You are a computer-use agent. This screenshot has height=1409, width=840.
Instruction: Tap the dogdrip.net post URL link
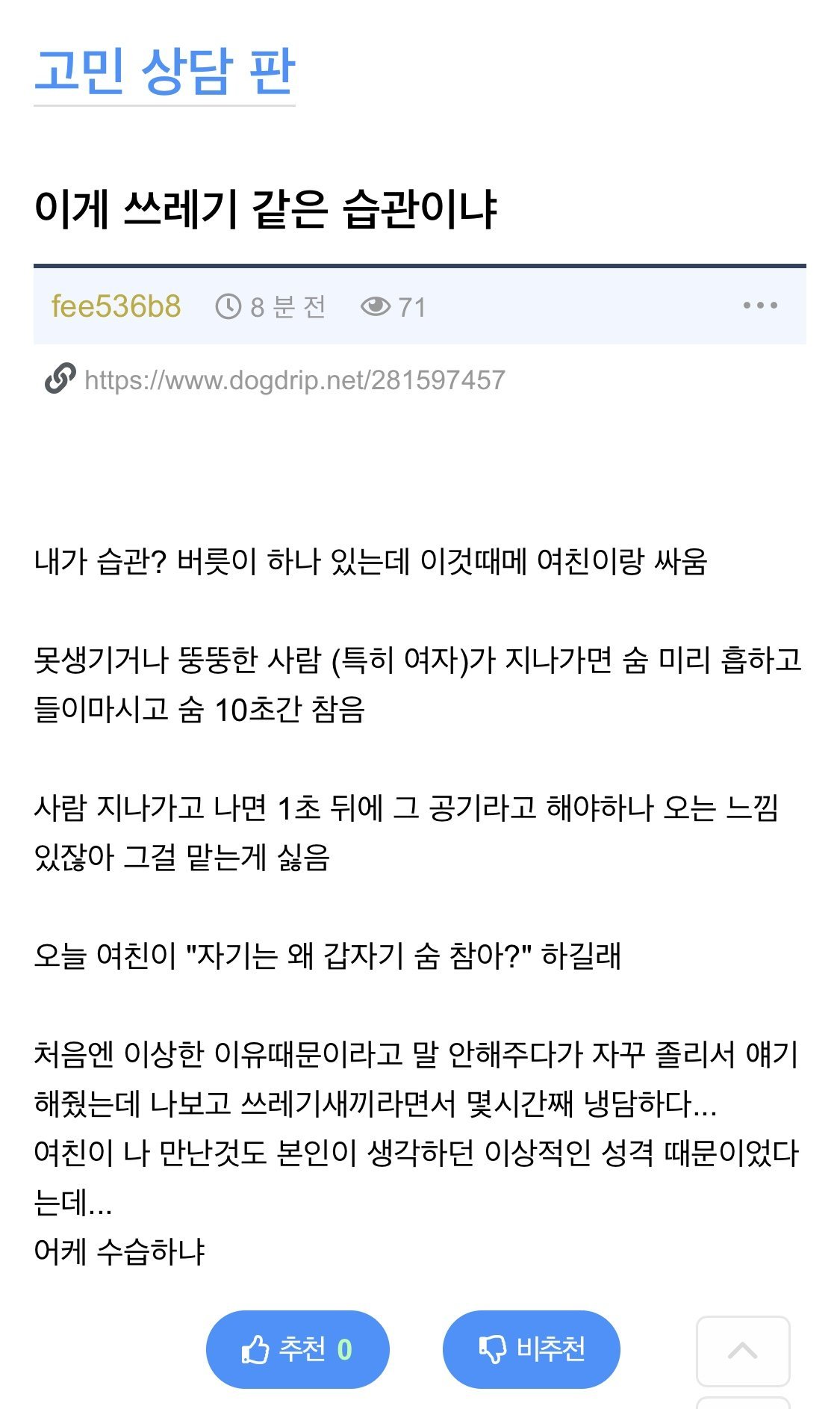click(294, 380)
